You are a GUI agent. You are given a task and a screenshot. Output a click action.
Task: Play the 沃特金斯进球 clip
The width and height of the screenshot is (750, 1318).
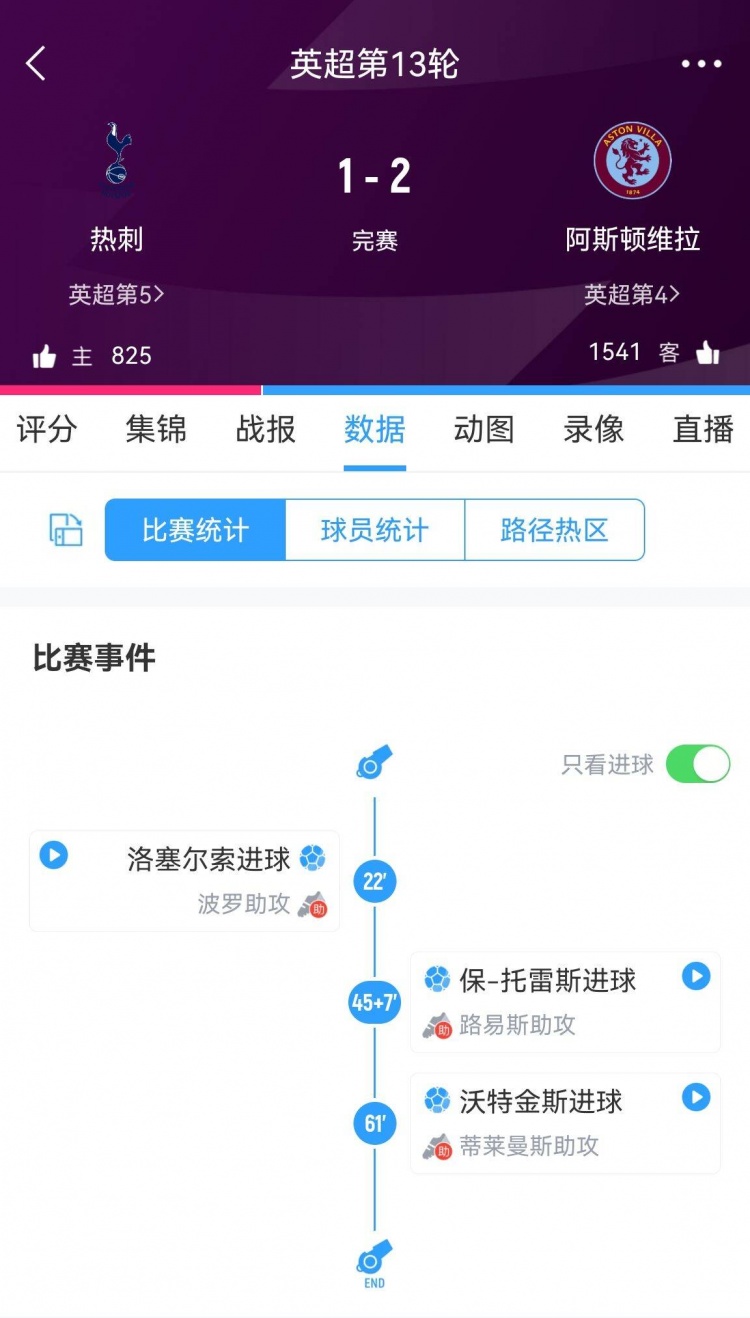coord(696,1097)
